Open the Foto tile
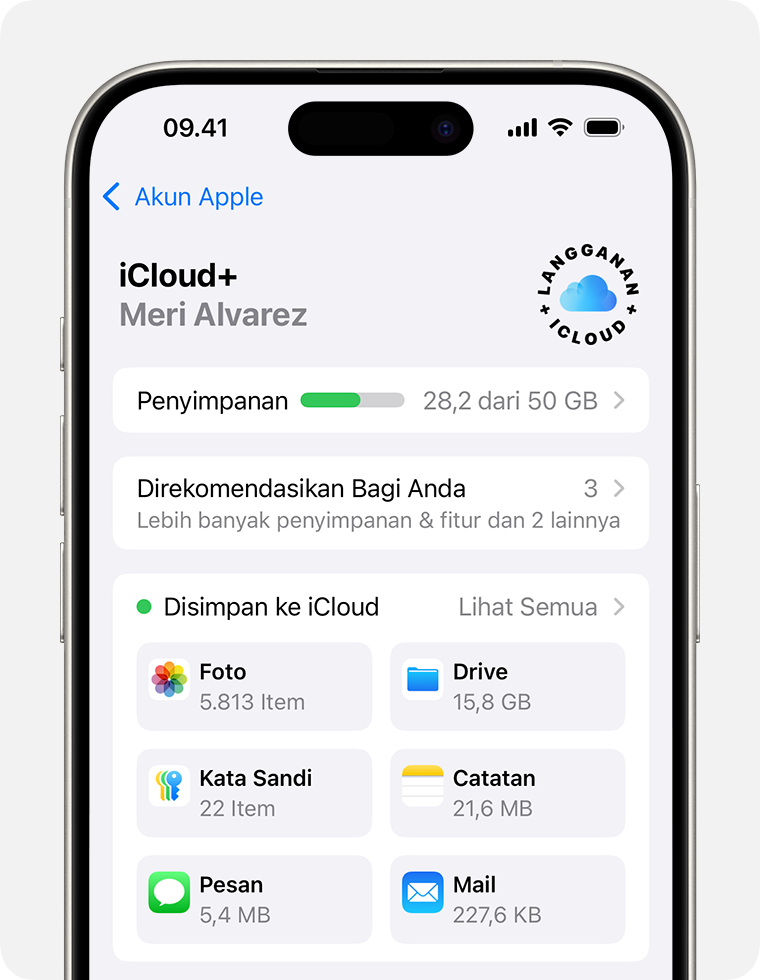The width and height of the screenshot is (760, 980). coord(254,686)
